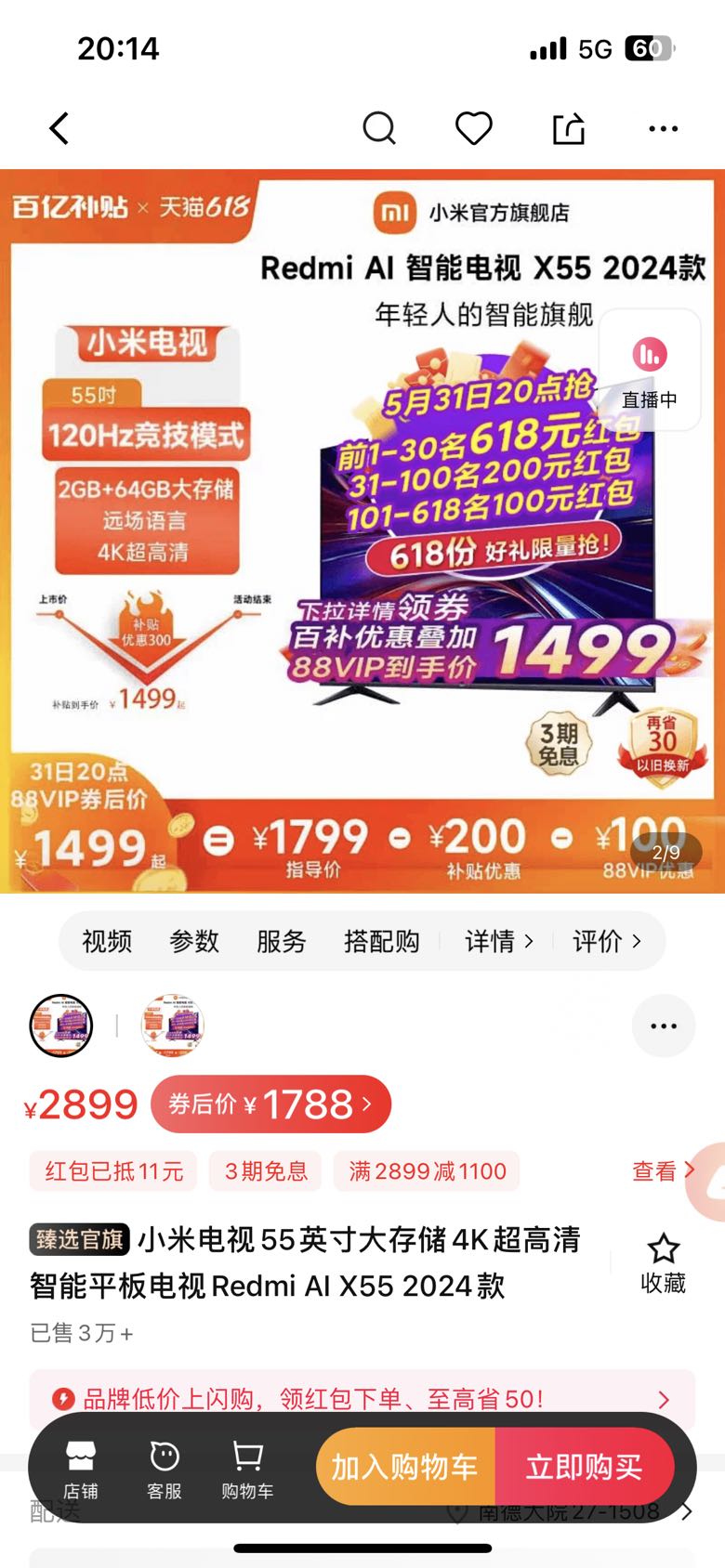Switch to the 视频 tab
This screenshot has width=725, height=1568.
105,941
